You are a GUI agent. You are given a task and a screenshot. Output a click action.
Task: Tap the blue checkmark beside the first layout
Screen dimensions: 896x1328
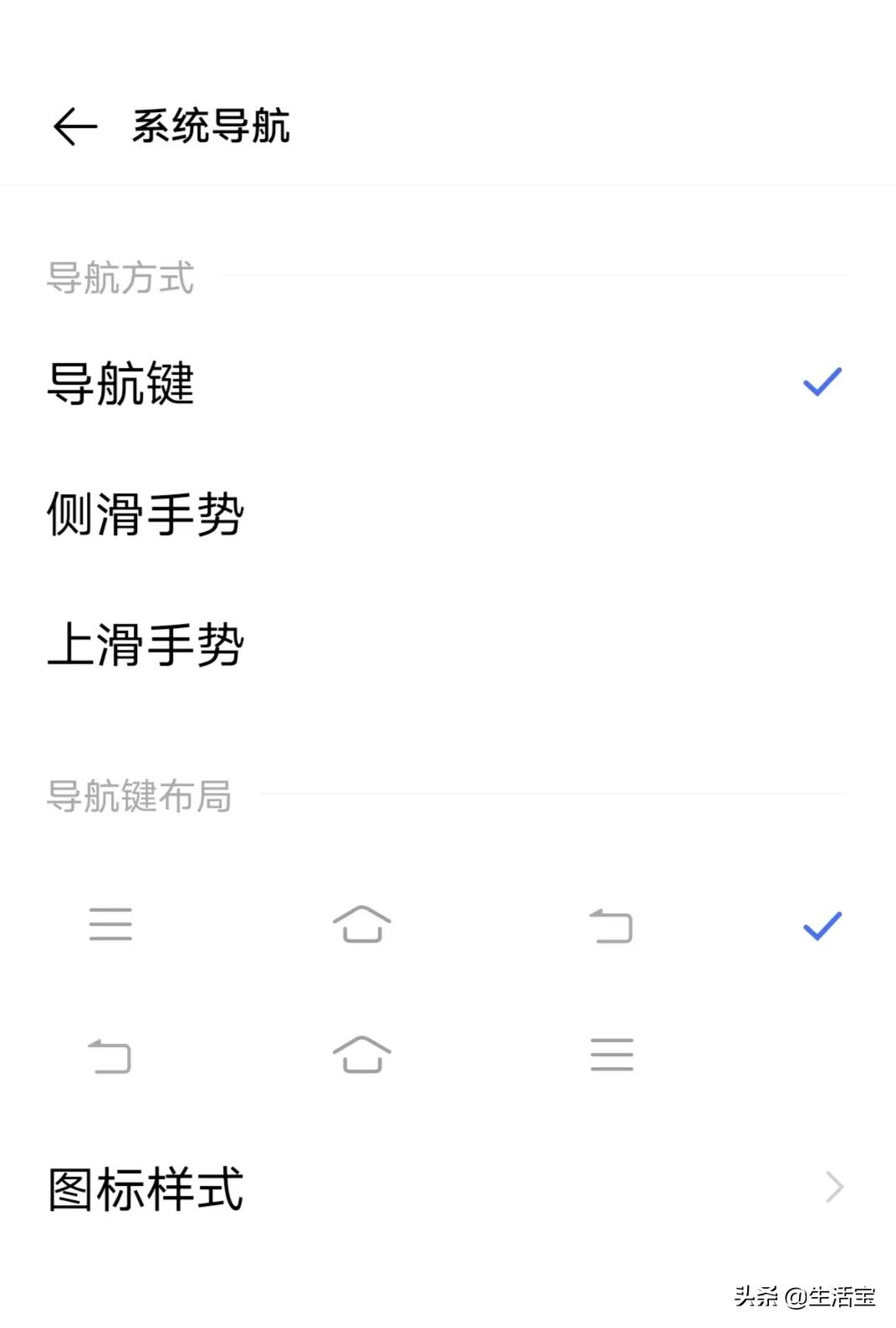822,924
